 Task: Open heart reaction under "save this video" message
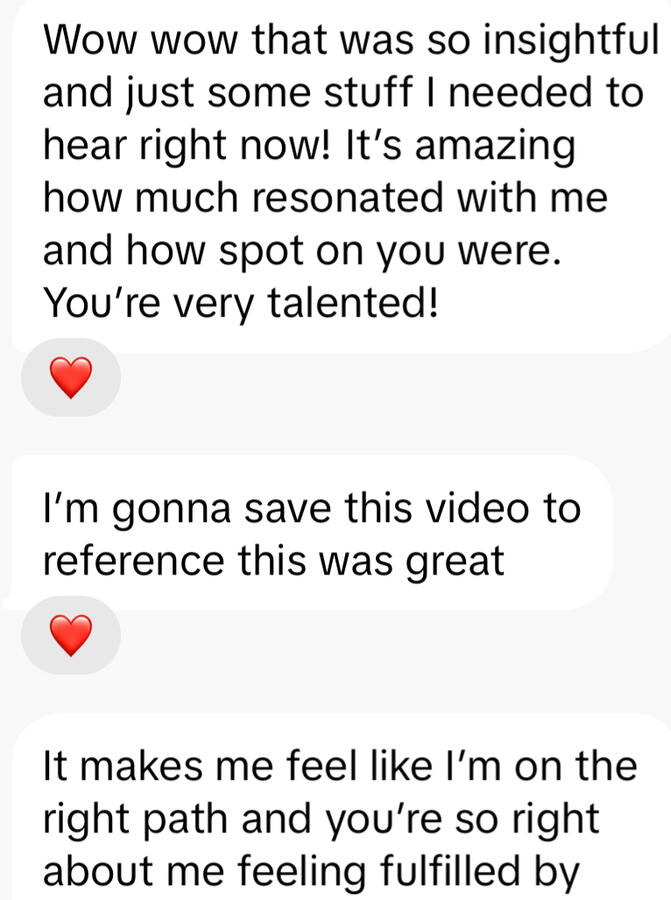[70, 636]
